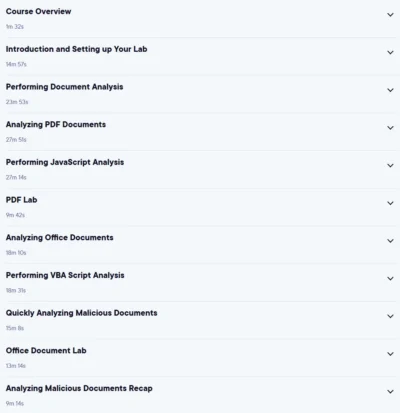400x413 pixels.
Task: Expand Introduction and Setting up Your Lab
Action: tap(200, 56)
